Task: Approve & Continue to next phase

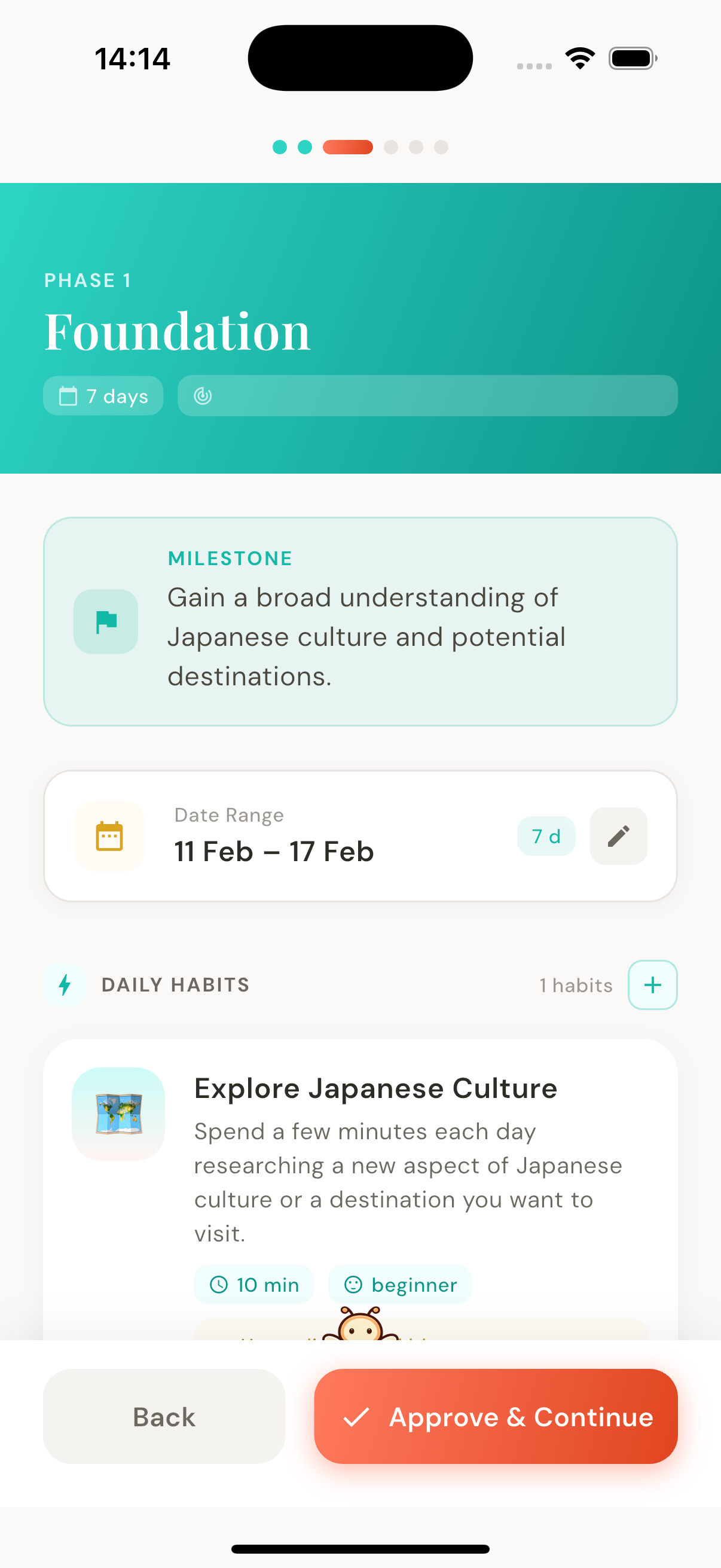Action: click(x=495, y=1416)
